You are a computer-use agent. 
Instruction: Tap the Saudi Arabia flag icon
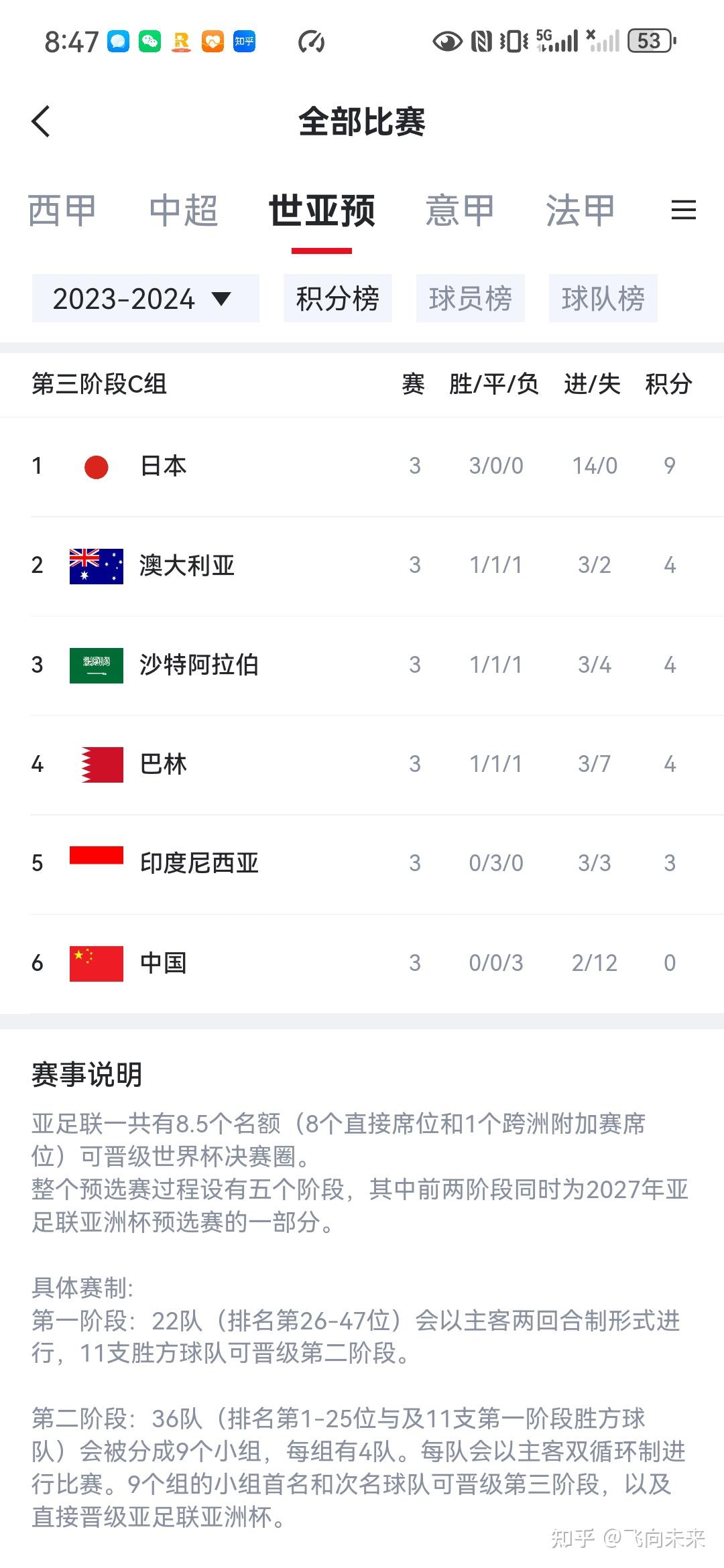(96, 664)
